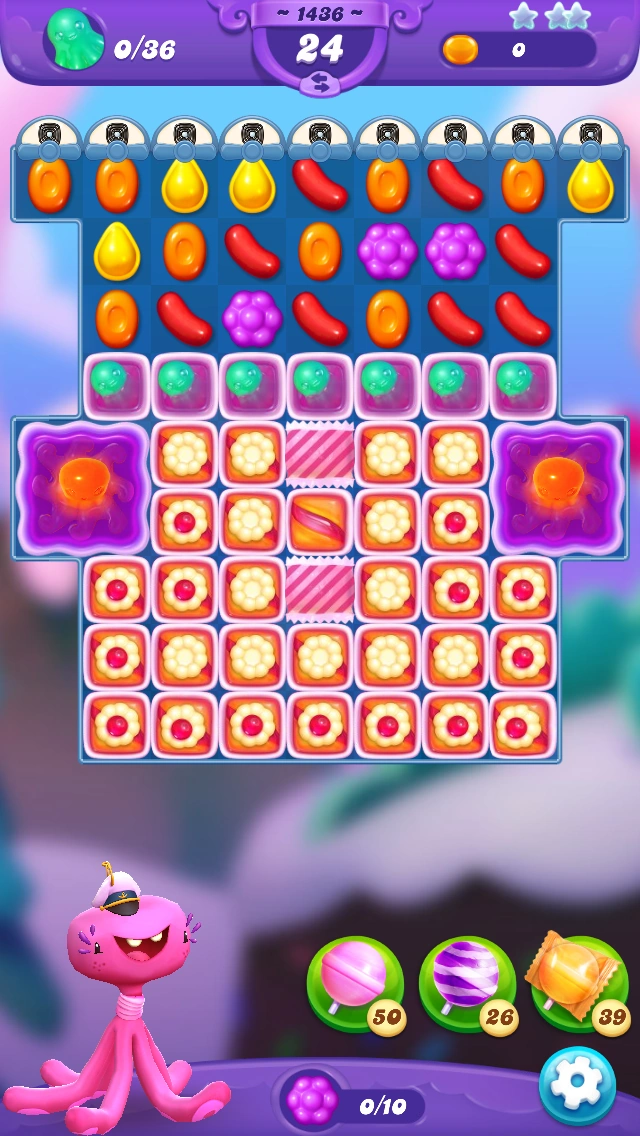The image size is (640, 1136).
Task: Select the wrapped candy booster with 39
Action: (579, 984)
